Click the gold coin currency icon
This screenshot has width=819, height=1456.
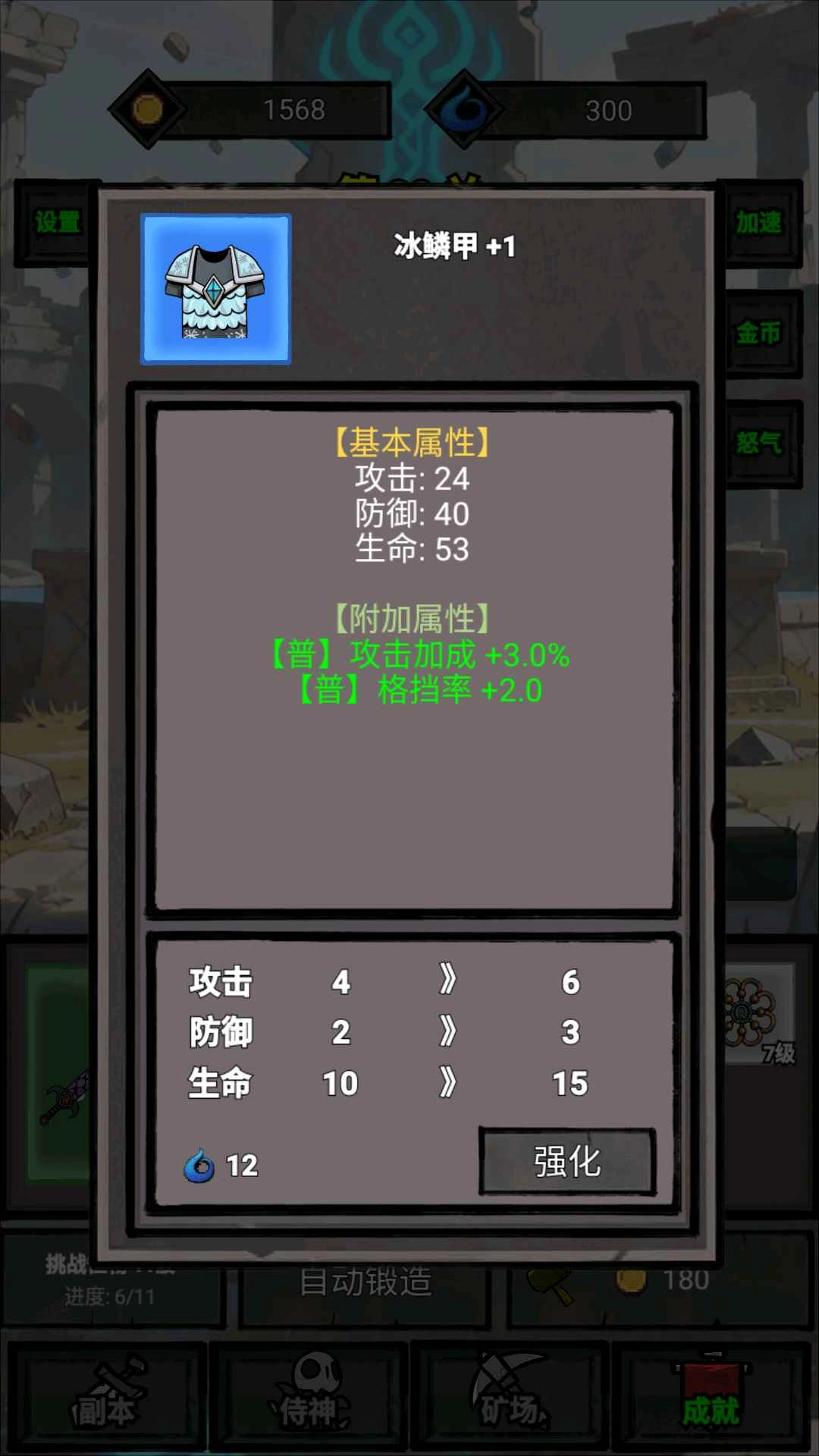pyautogui.click(x=149, y=108)
